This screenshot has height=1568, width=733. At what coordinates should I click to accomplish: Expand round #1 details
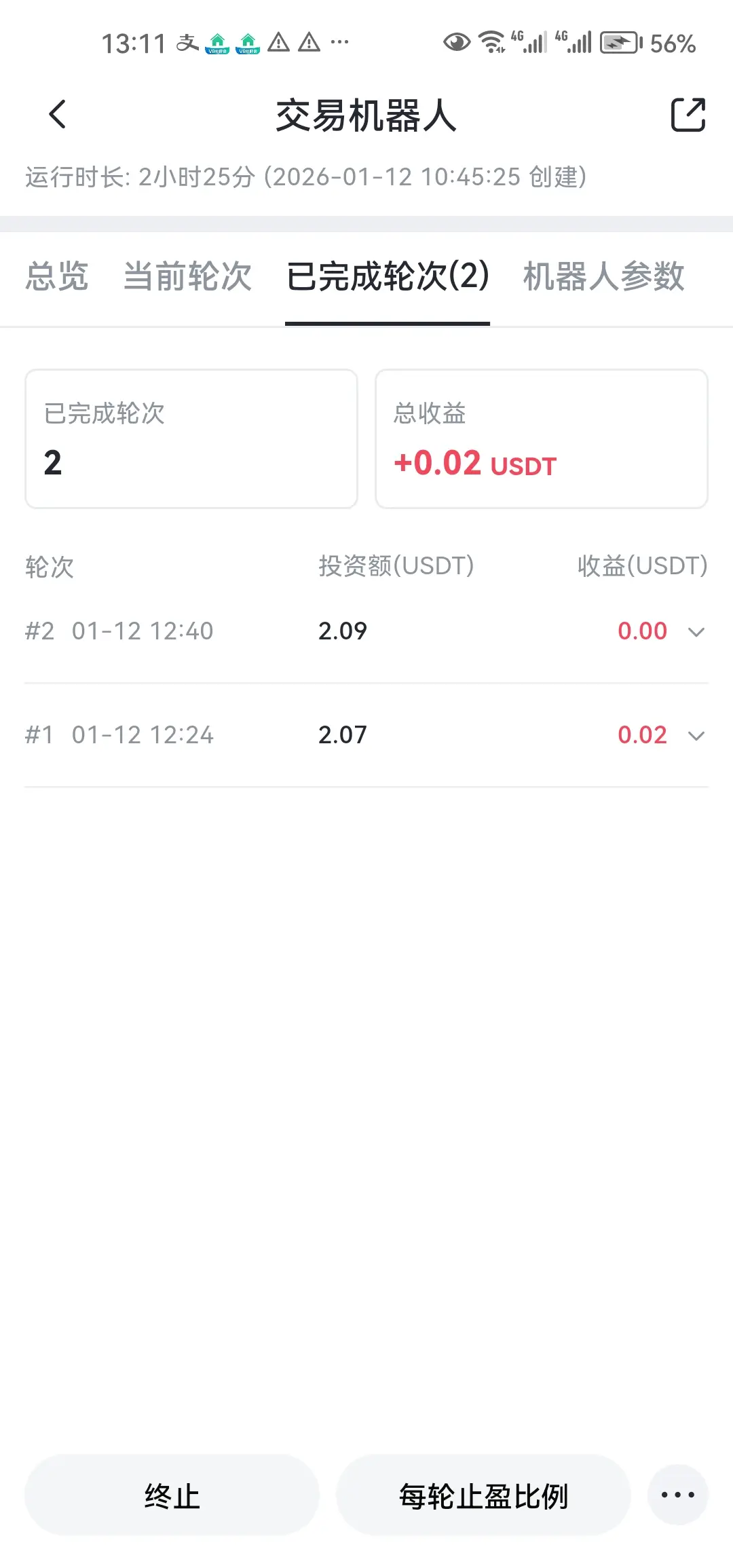pyautogui.click(x=696, y=736)
